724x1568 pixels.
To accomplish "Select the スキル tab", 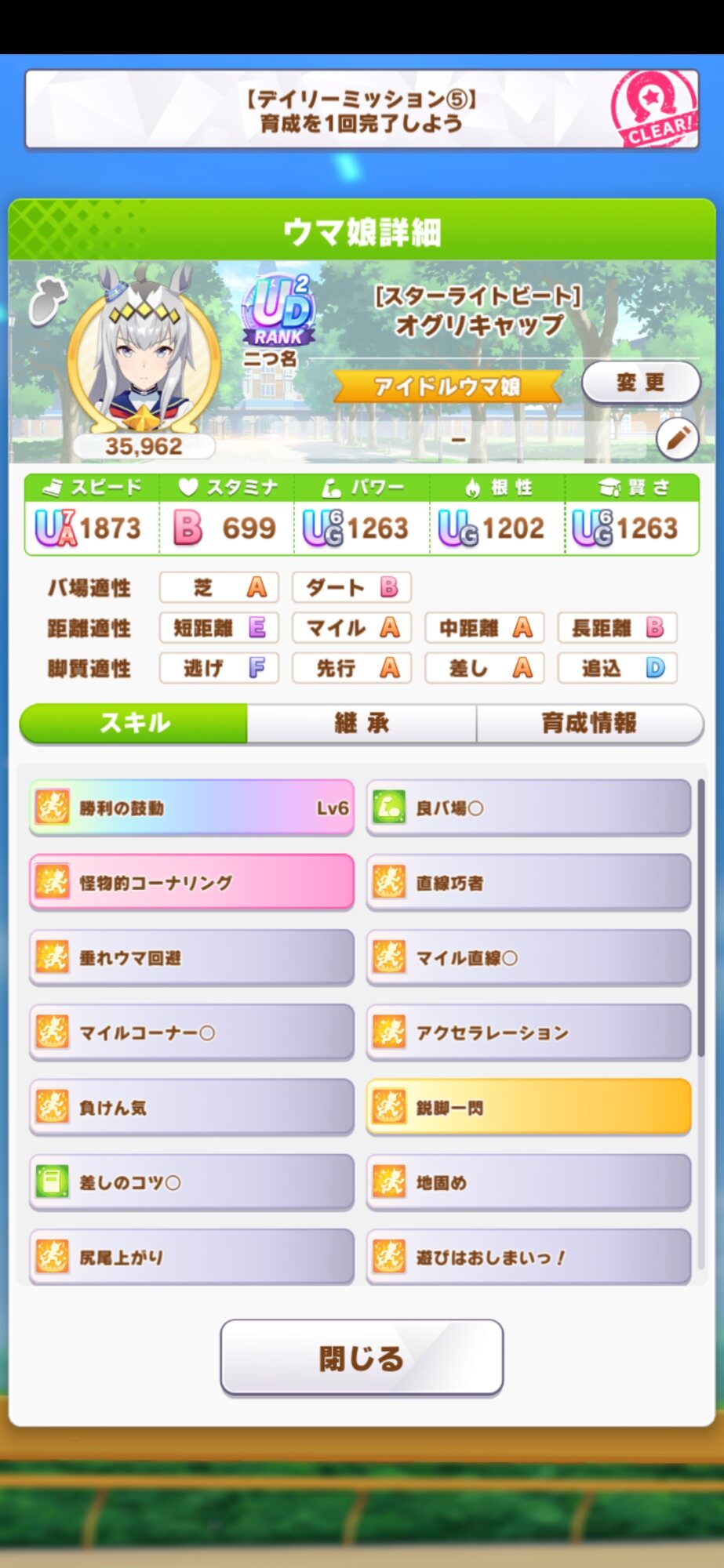I will [x=134, y=723].
